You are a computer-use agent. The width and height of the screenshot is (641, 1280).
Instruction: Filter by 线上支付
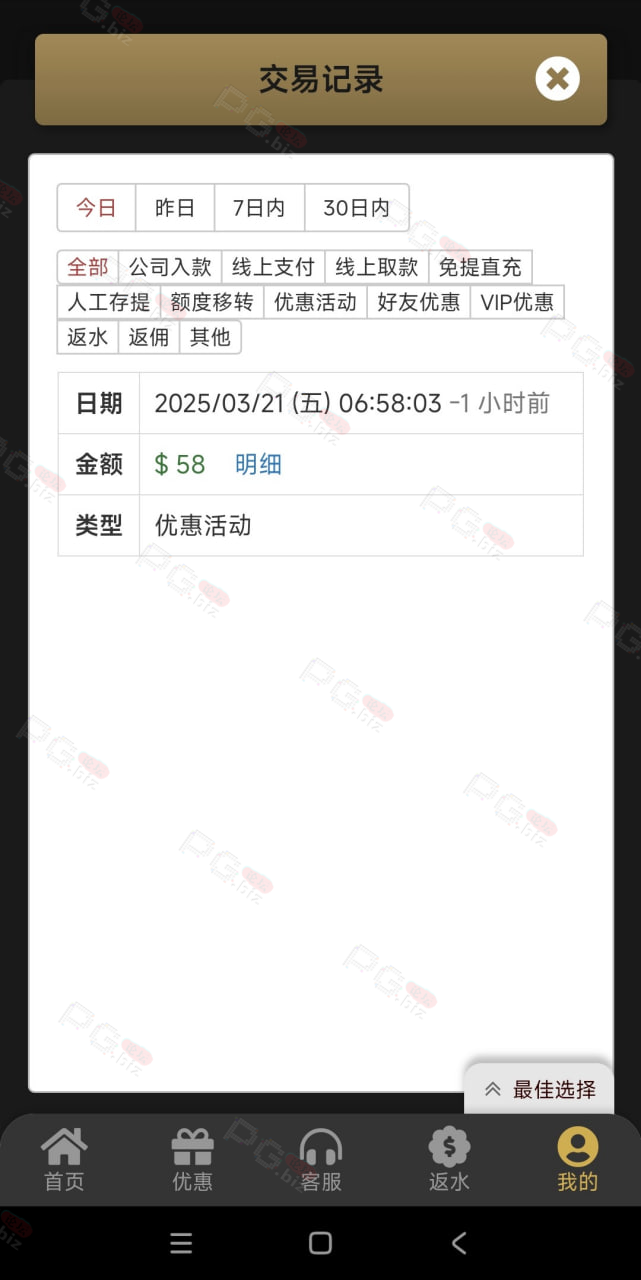[x=273, y=267]
